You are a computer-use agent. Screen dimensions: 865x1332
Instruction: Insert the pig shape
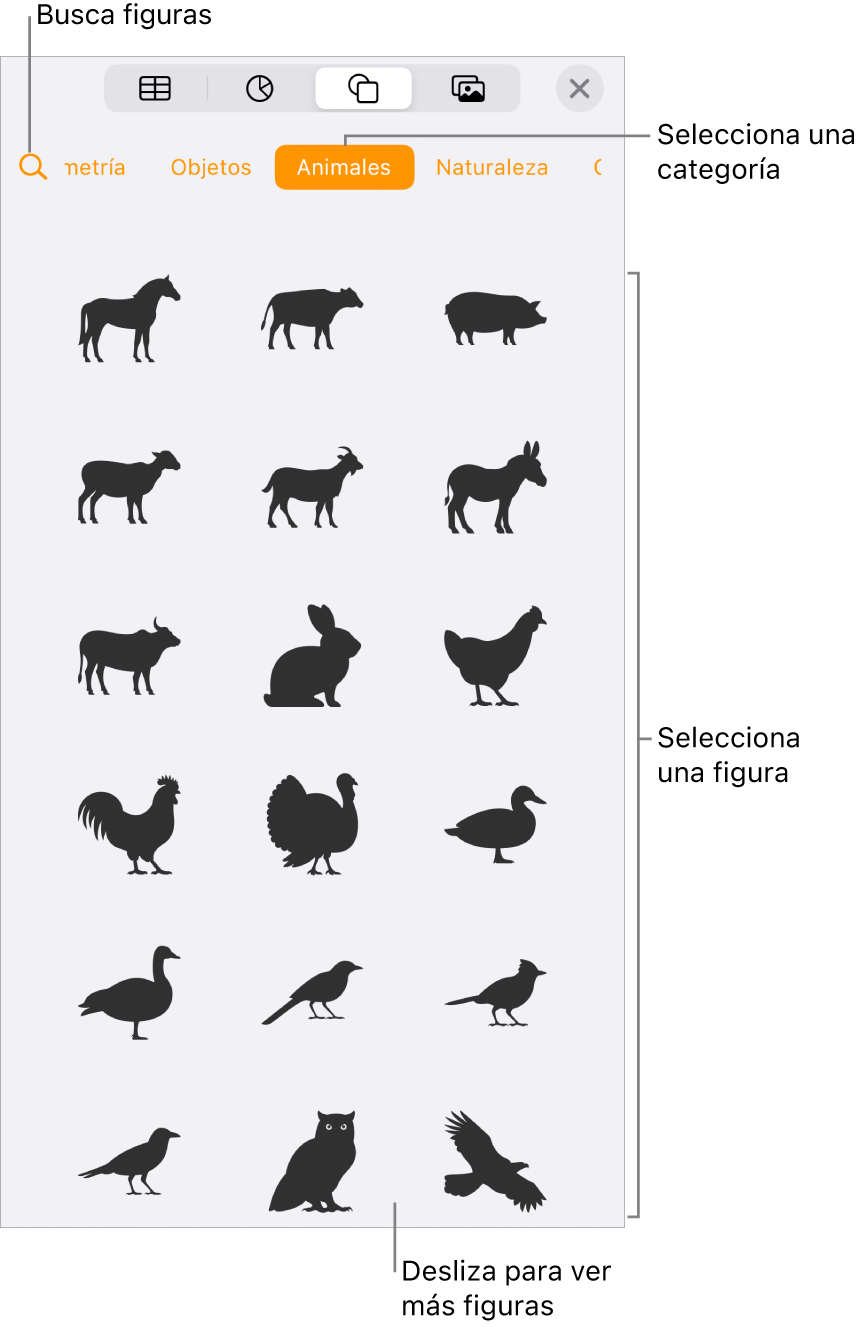pos(495,319)
